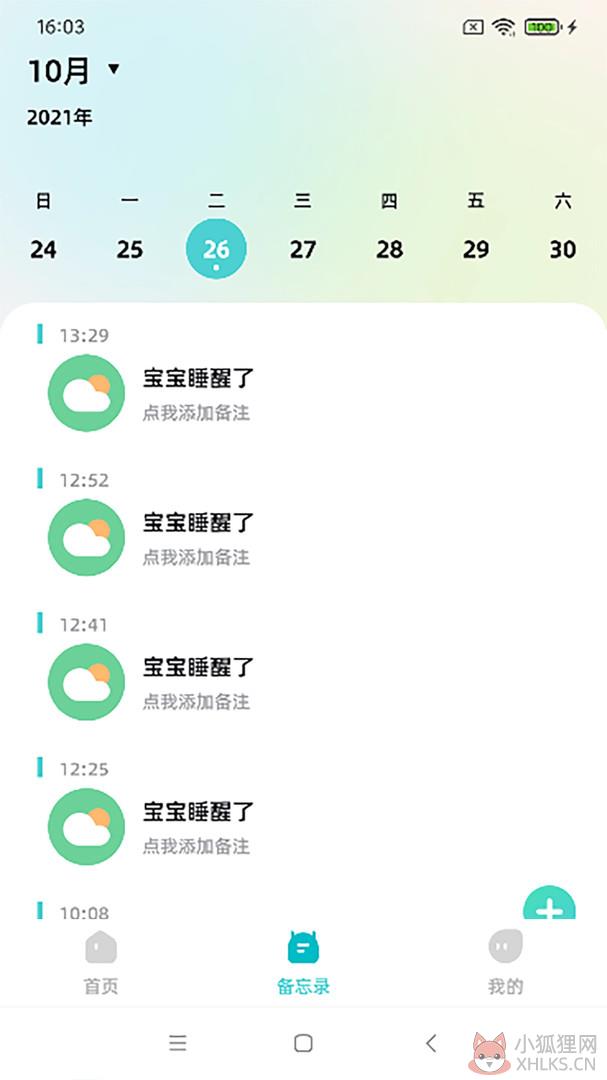This screenshot has height=1080, width=607.
Task: Switch to the 我的 tab
Action: click(506, 962)
